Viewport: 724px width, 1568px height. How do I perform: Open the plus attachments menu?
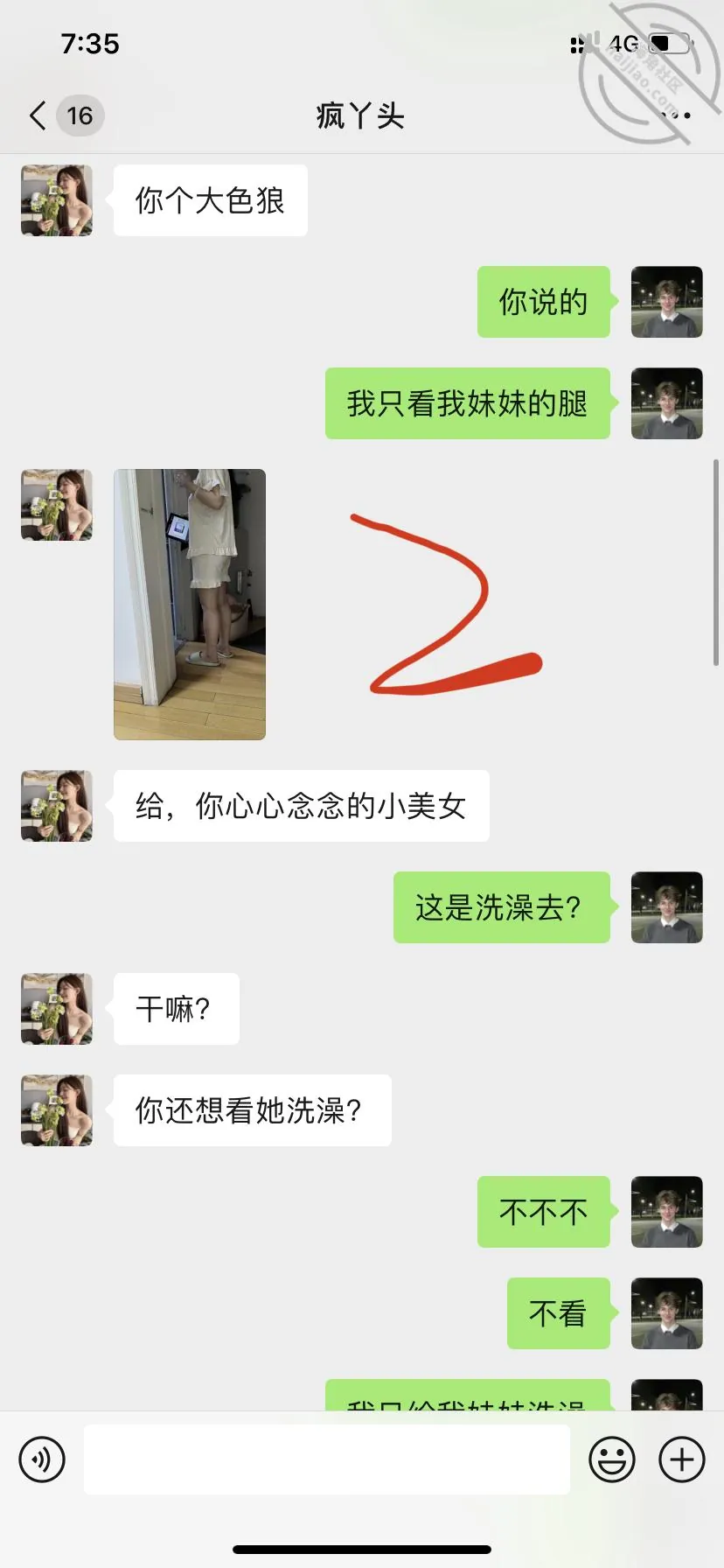682,1459
